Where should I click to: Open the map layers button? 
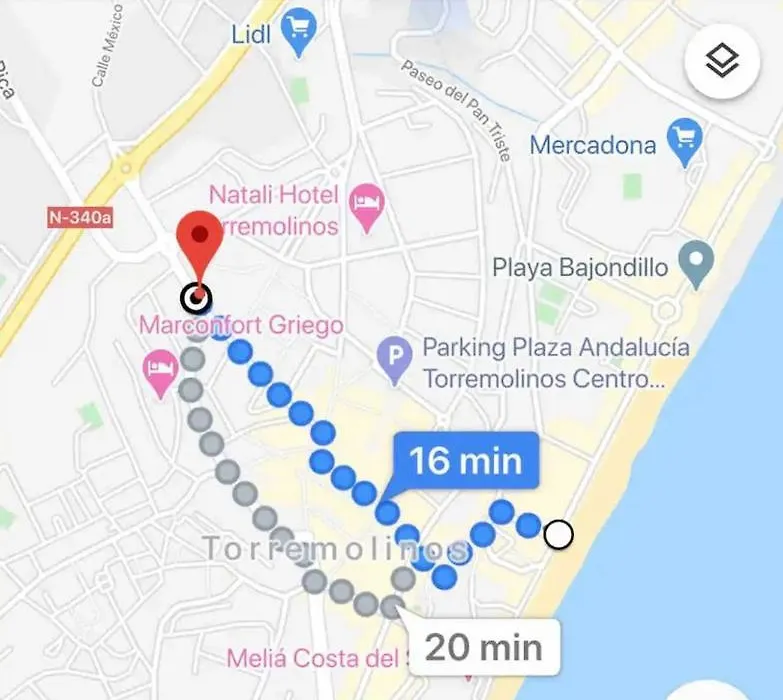click(x=722, y=62)
